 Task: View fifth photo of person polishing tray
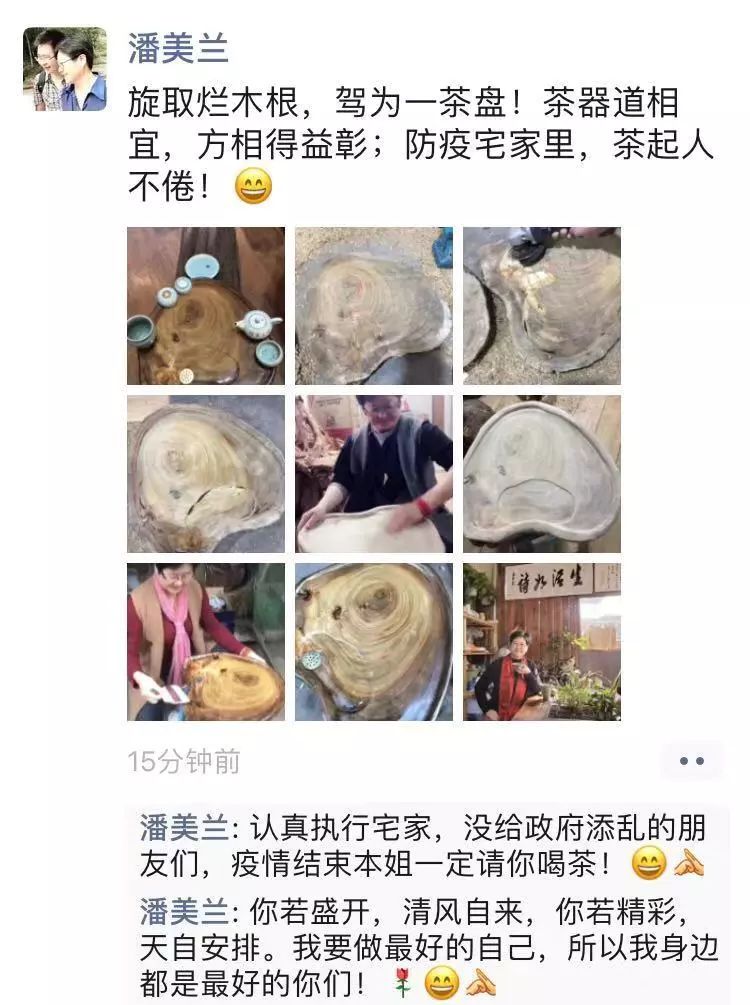pyautogui.click(x=374, y=474)
